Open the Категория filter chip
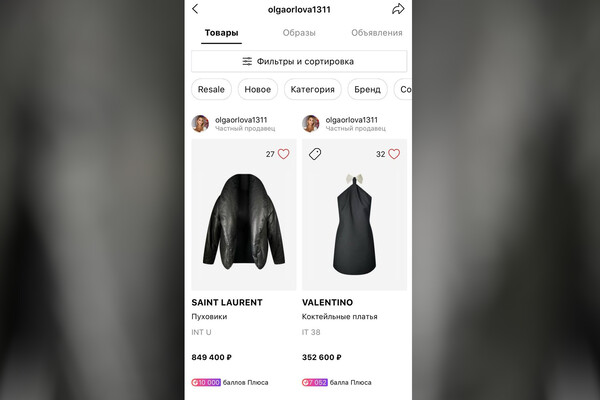Image resolution: width=600 pixels, height=400 pixels. point(312,89)
